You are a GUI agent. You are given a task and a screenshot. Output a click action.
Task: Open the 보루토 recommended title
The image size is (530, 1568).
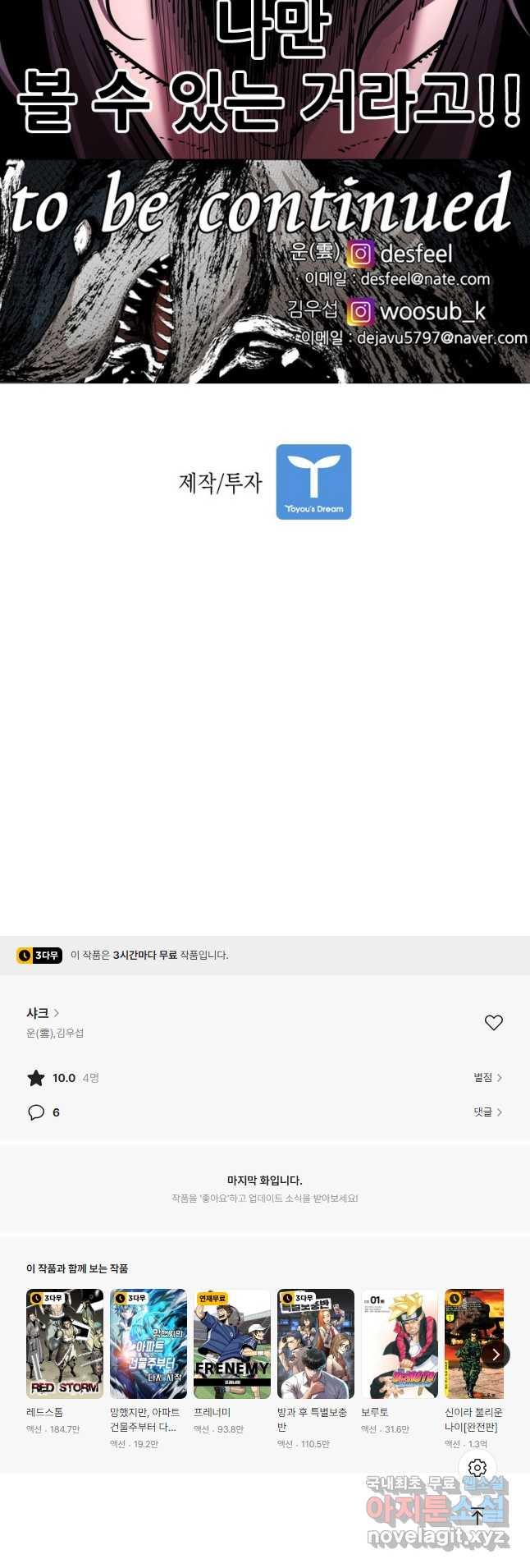point(400,1344)
